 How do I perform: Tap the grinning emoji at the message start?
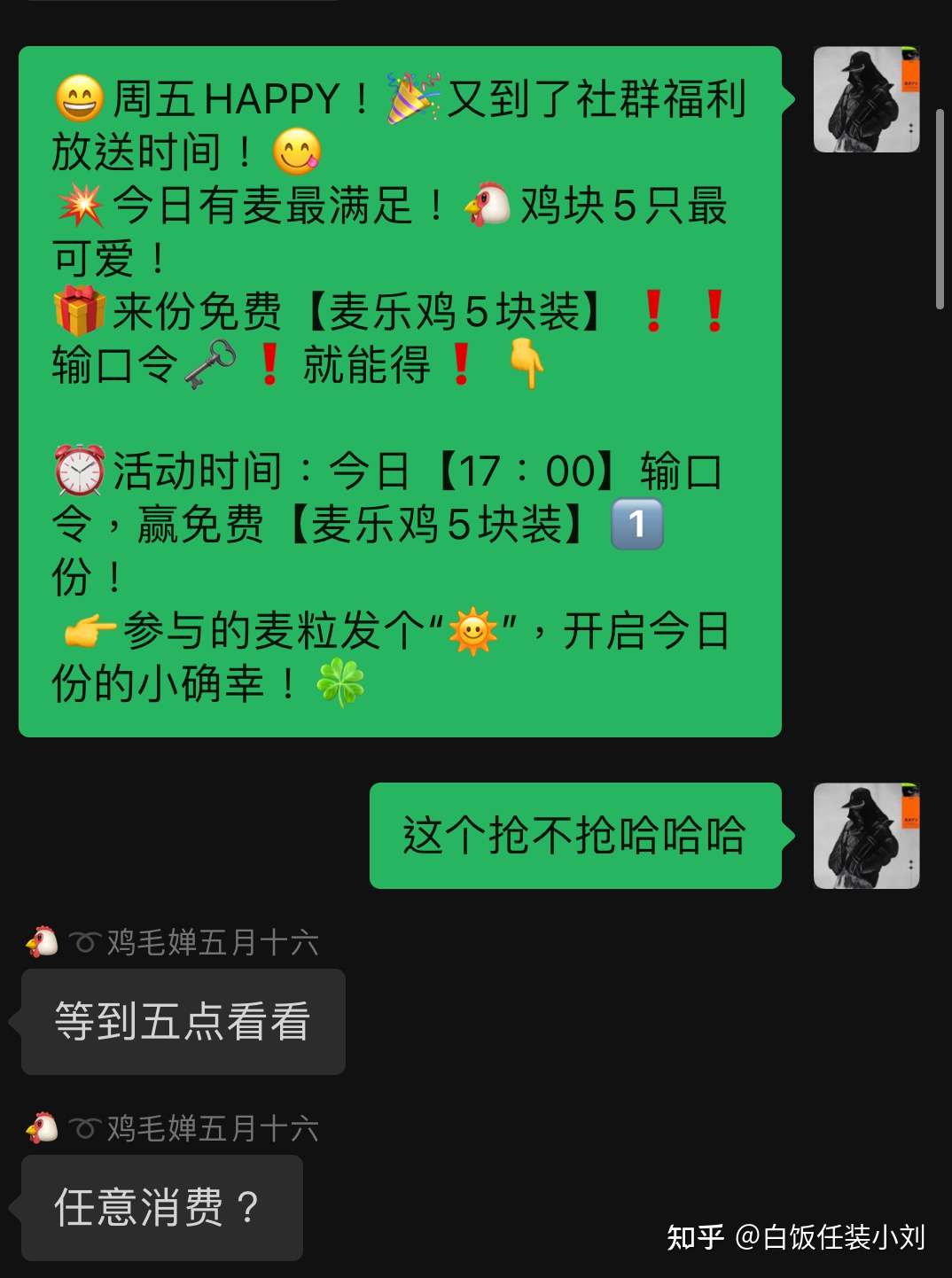[x=80, y=97]
